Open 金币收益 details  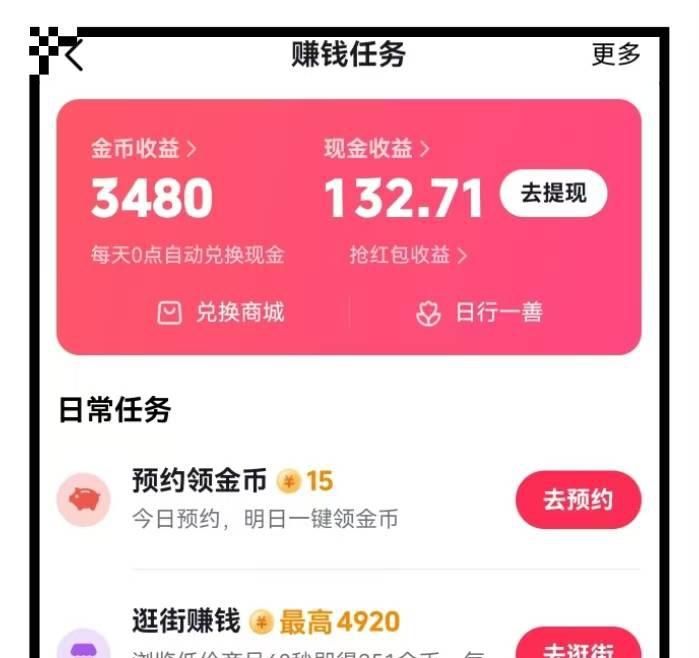coord(144,149)
